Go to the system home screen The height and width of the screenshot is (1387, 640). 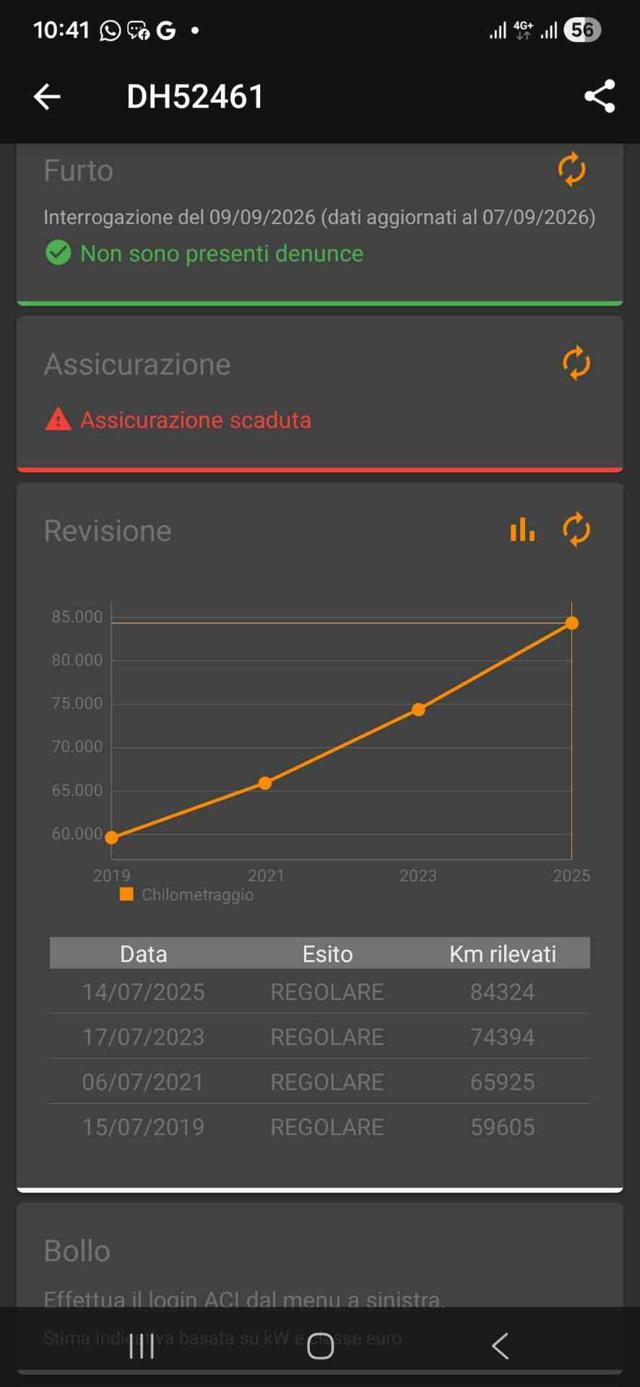click(x=320, y=1346)
